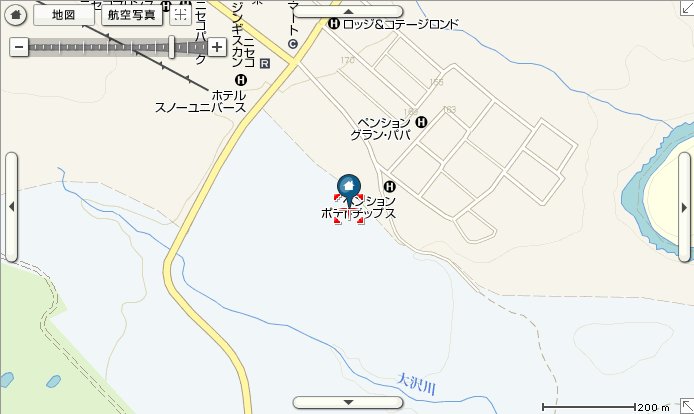Viewport: 694px width, 414px height.
Task: Pan the map right with the right arrow
Action: [x=685, y=206]
